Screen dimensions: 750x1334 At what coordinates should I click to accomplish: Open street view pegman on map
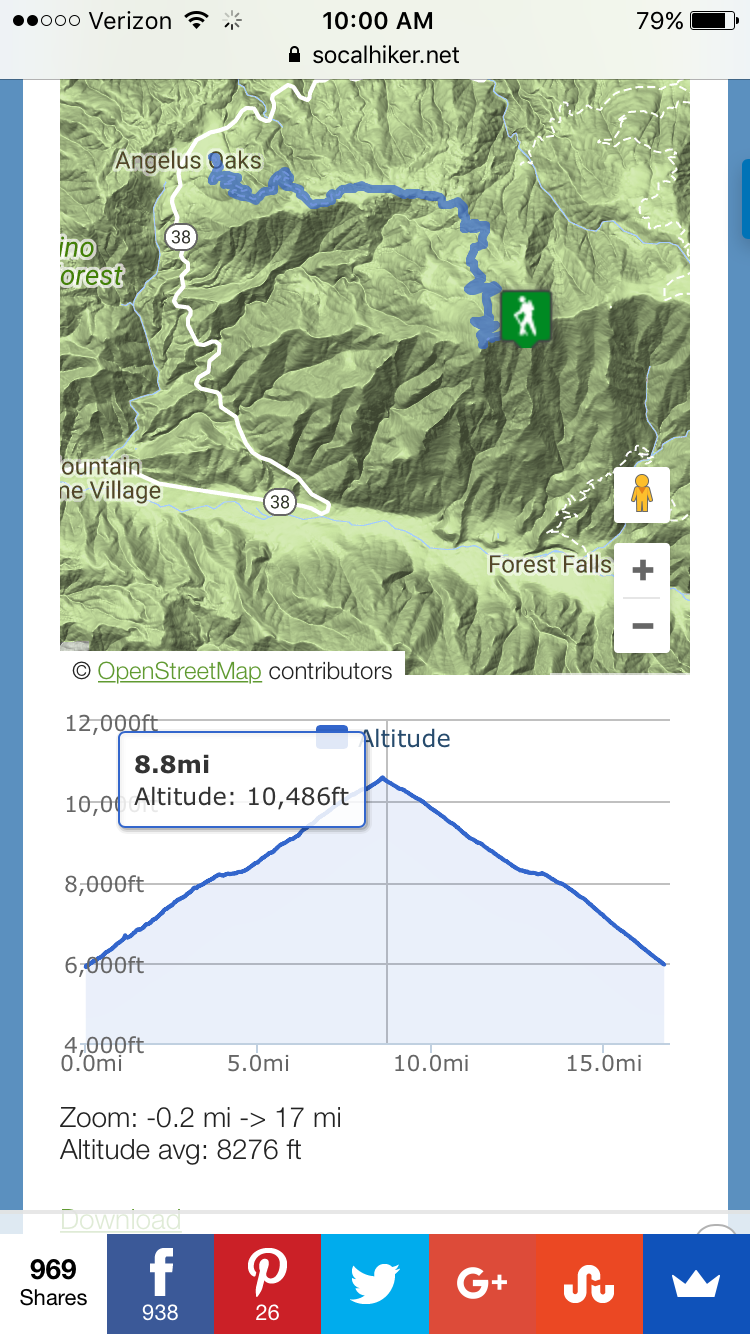(x=642, y=494)
